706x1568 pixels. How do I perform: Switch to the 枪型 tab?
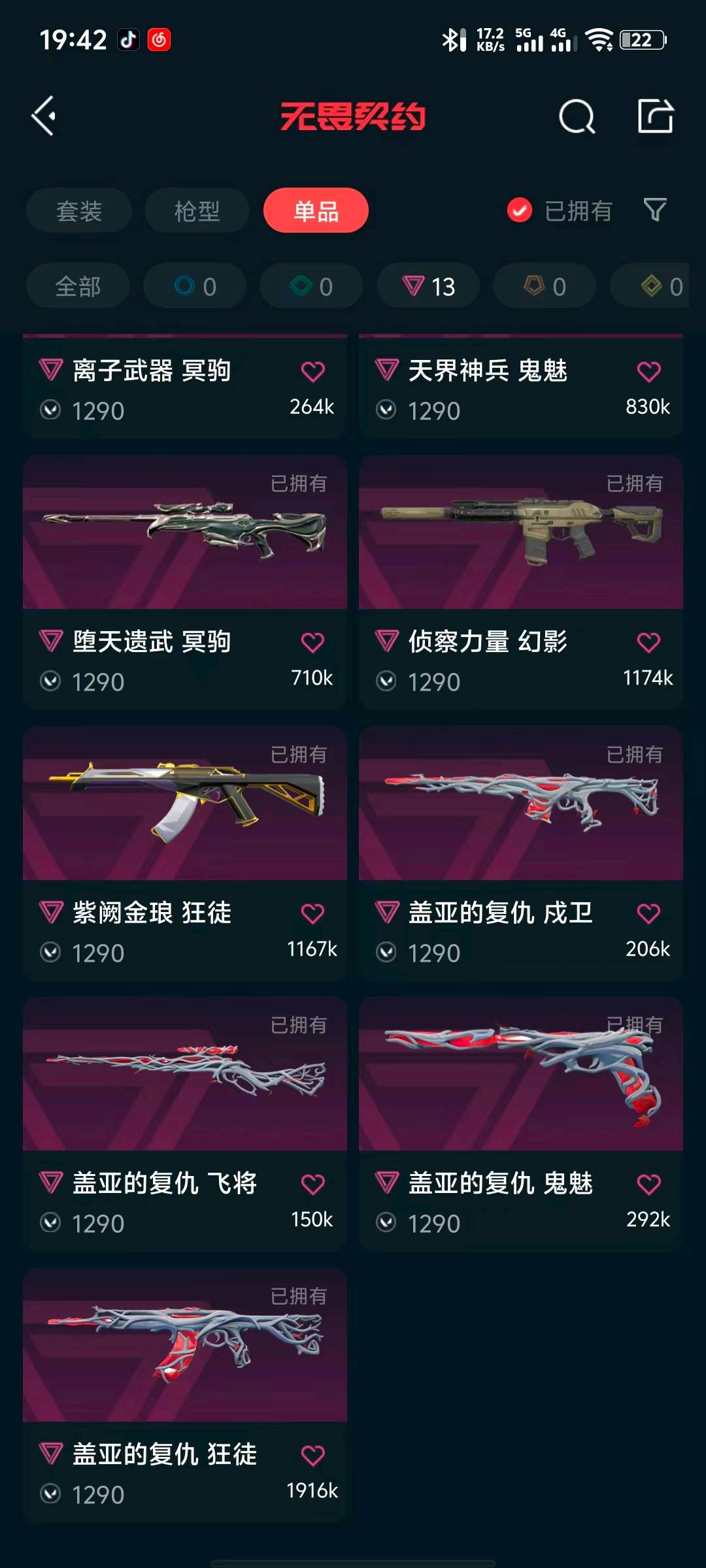tap(197, 211)
